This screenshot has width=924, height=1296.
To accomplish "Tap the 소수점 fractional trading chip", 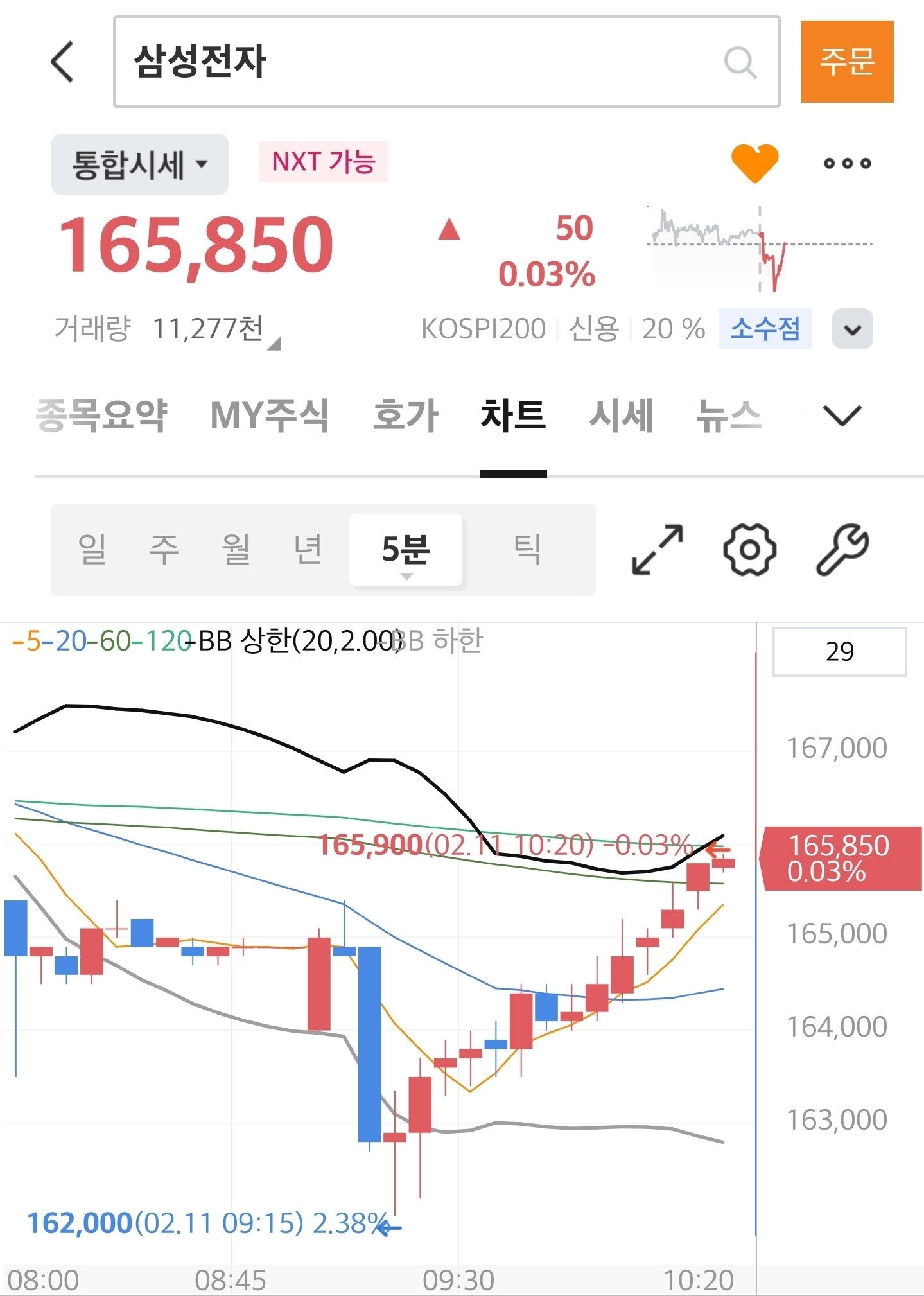I will (765, 329).
